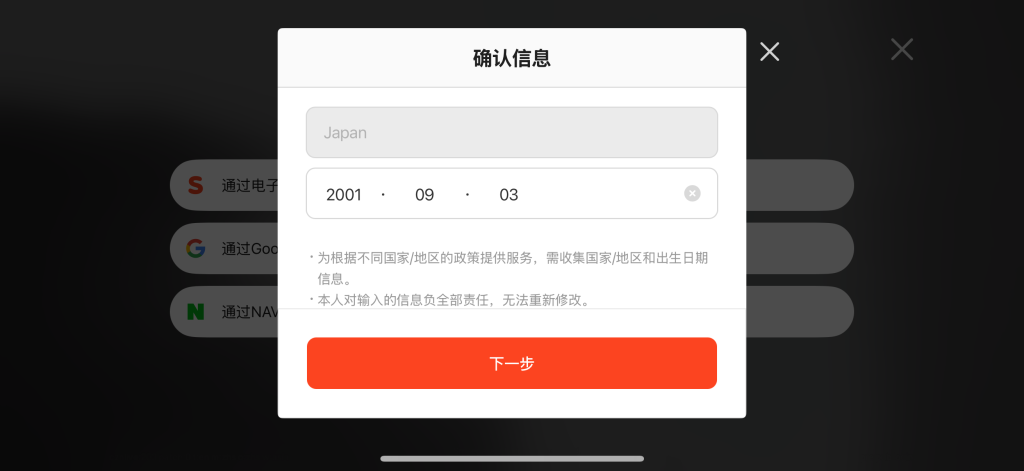Edit the birth year 2001
The height and width of the screenshot is (471, 1024).
point(344,194)
